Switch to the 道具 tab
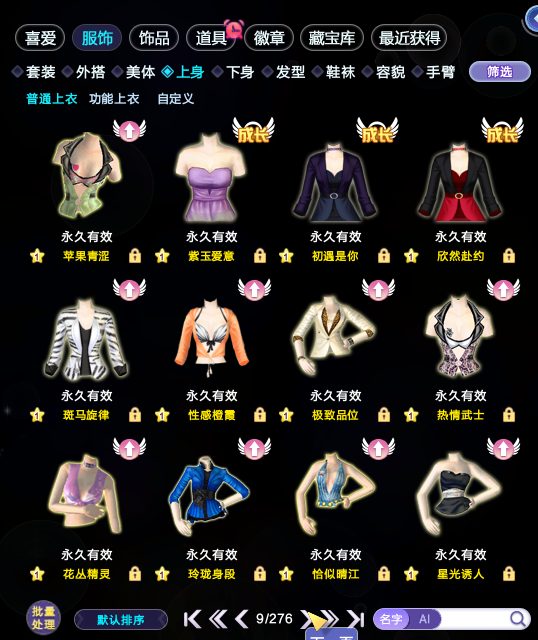 211,38
